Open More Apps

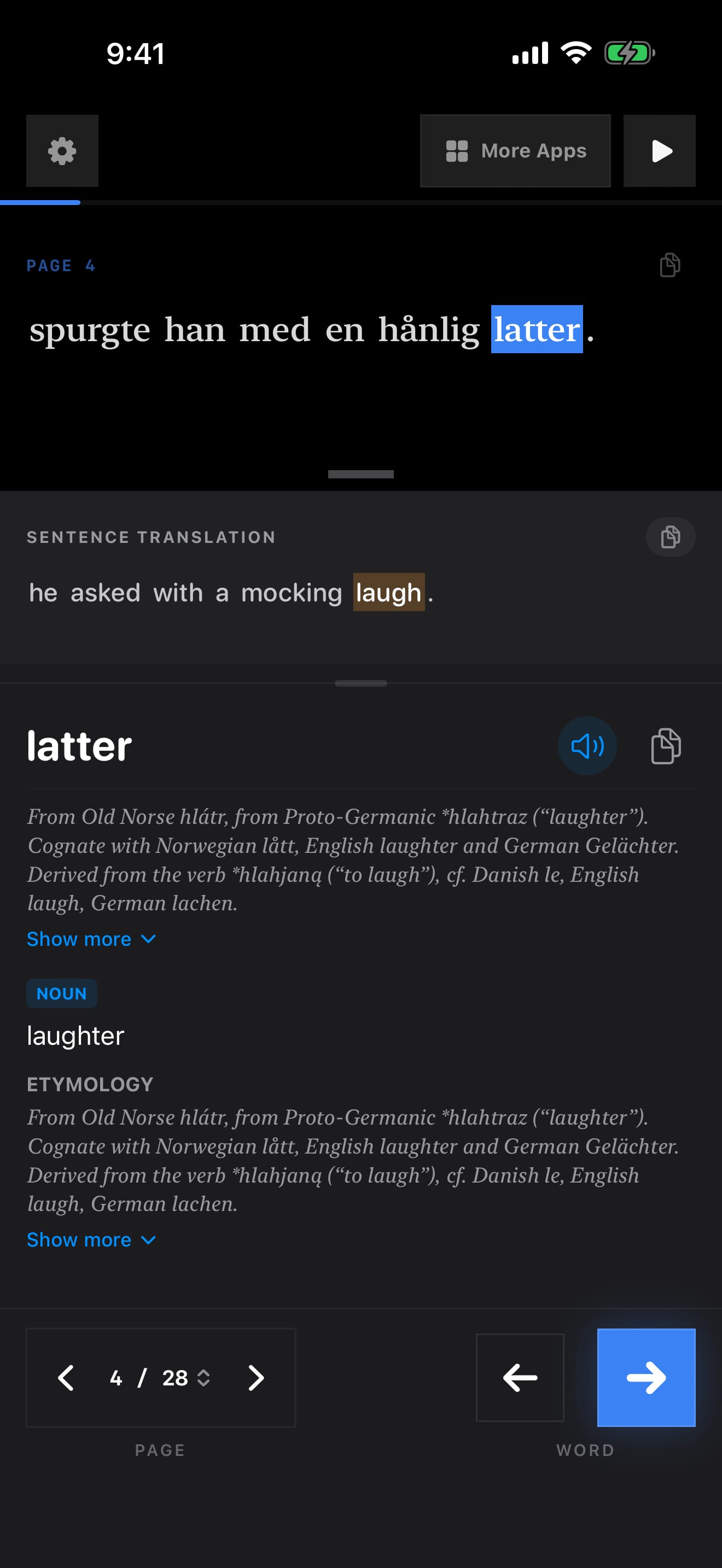515,151
